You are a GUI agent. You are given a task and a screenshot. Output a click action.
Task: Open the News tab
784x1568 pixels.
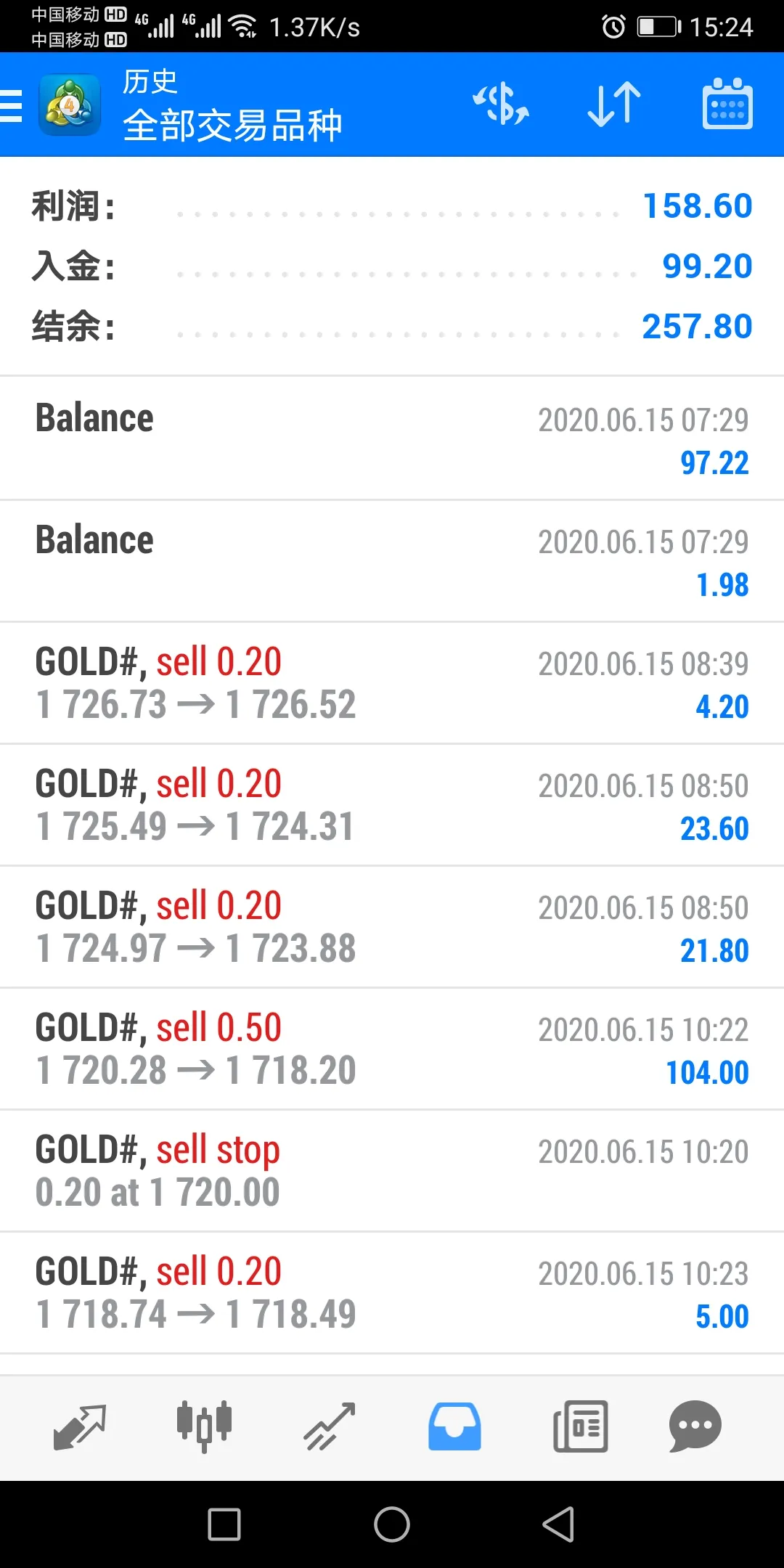pos(580,1427)
